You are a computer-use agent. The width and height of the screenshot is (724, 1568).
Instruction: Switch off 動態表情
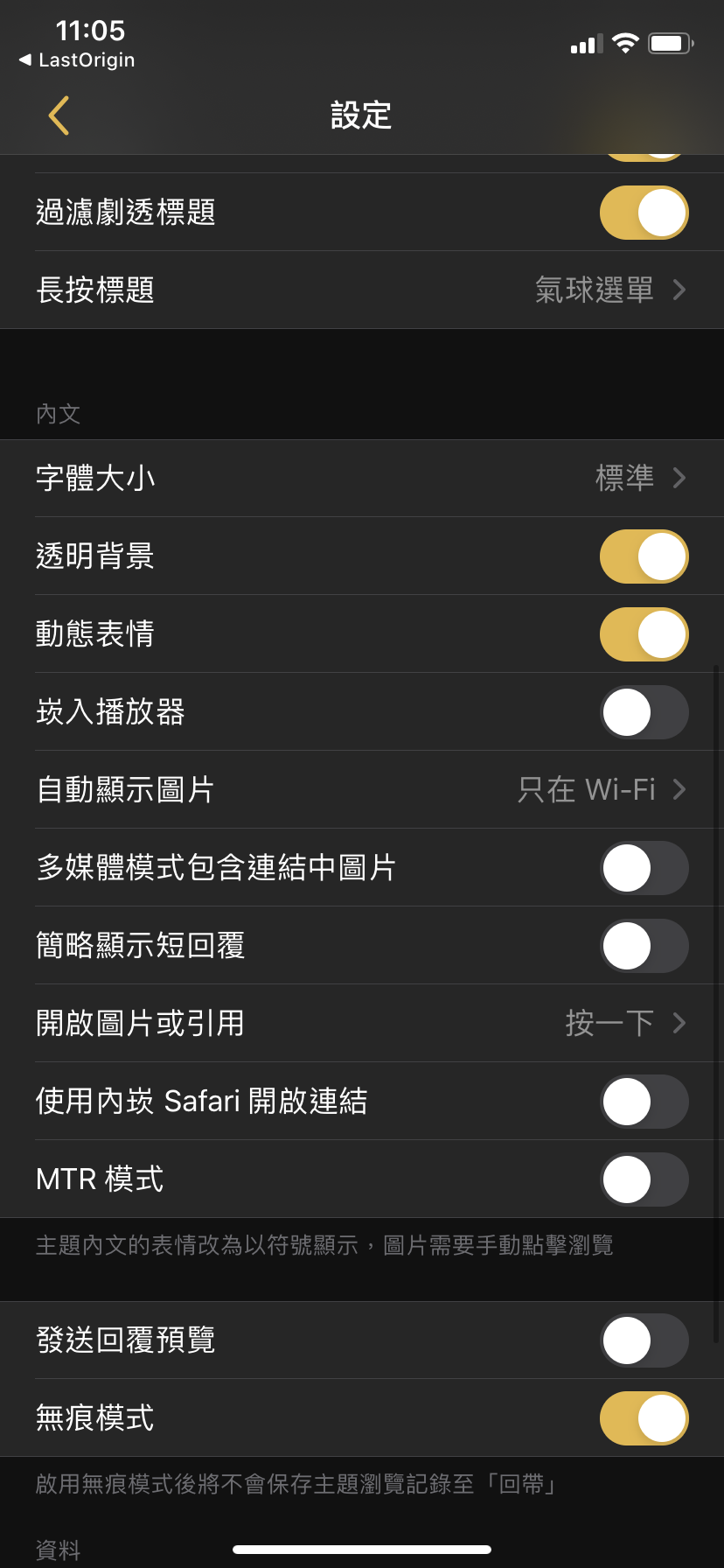point(644,634)
